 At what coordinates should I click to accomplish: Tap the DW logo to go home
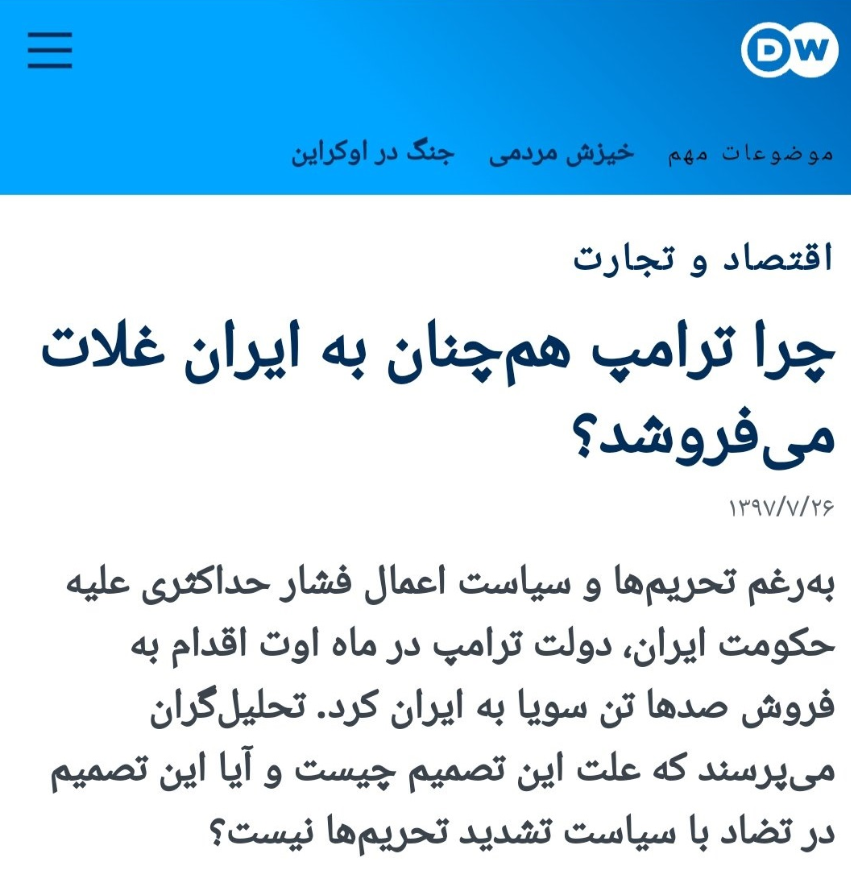(789, 50)
